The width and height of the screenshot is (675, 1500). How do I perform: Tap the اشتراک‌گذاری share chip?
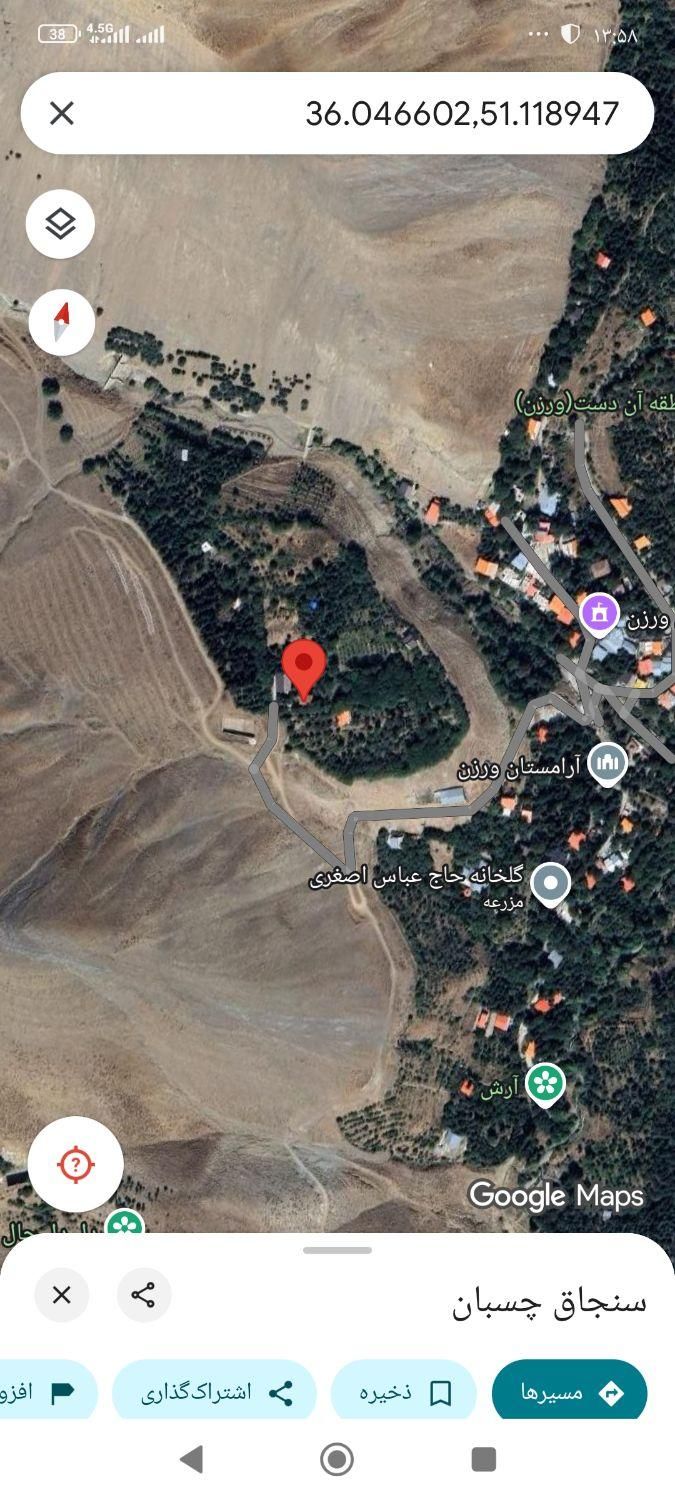pos(214,1392)
